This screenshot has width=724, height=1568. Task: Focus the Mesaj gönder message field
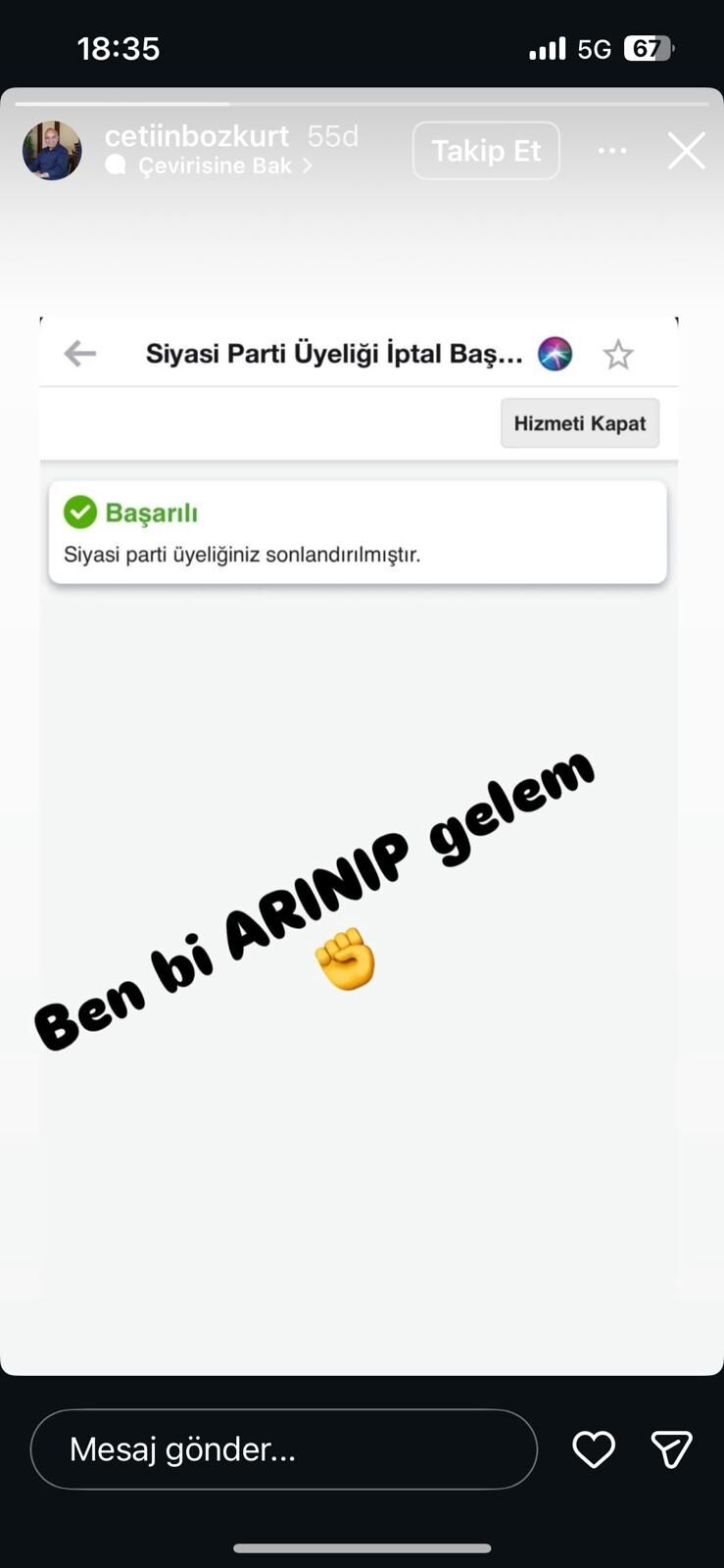pos(284,1449)
